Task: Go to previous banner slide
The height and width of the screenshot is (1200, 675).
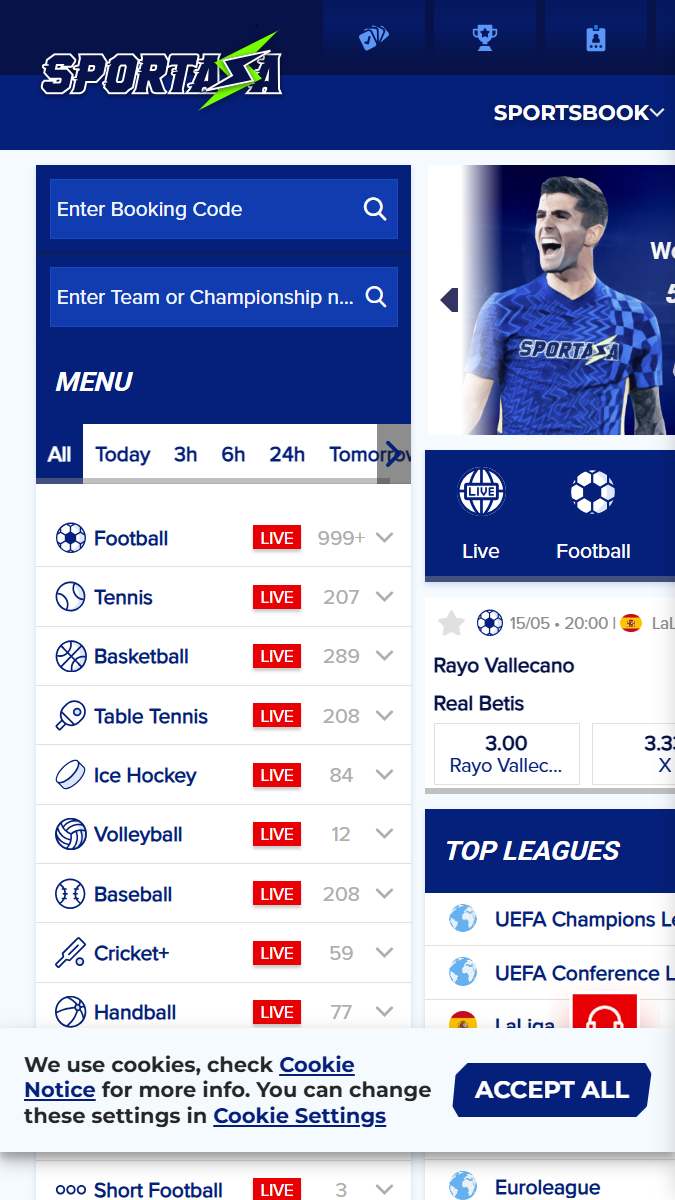Action: click(x=449, y=300)
